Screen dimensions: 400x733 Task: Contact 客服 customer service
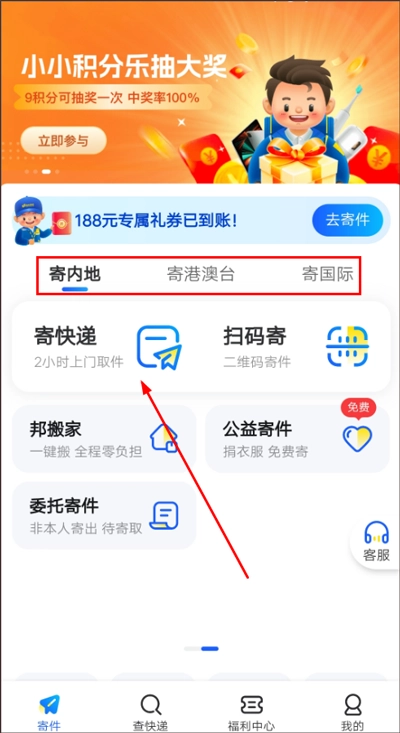point(376,541)
